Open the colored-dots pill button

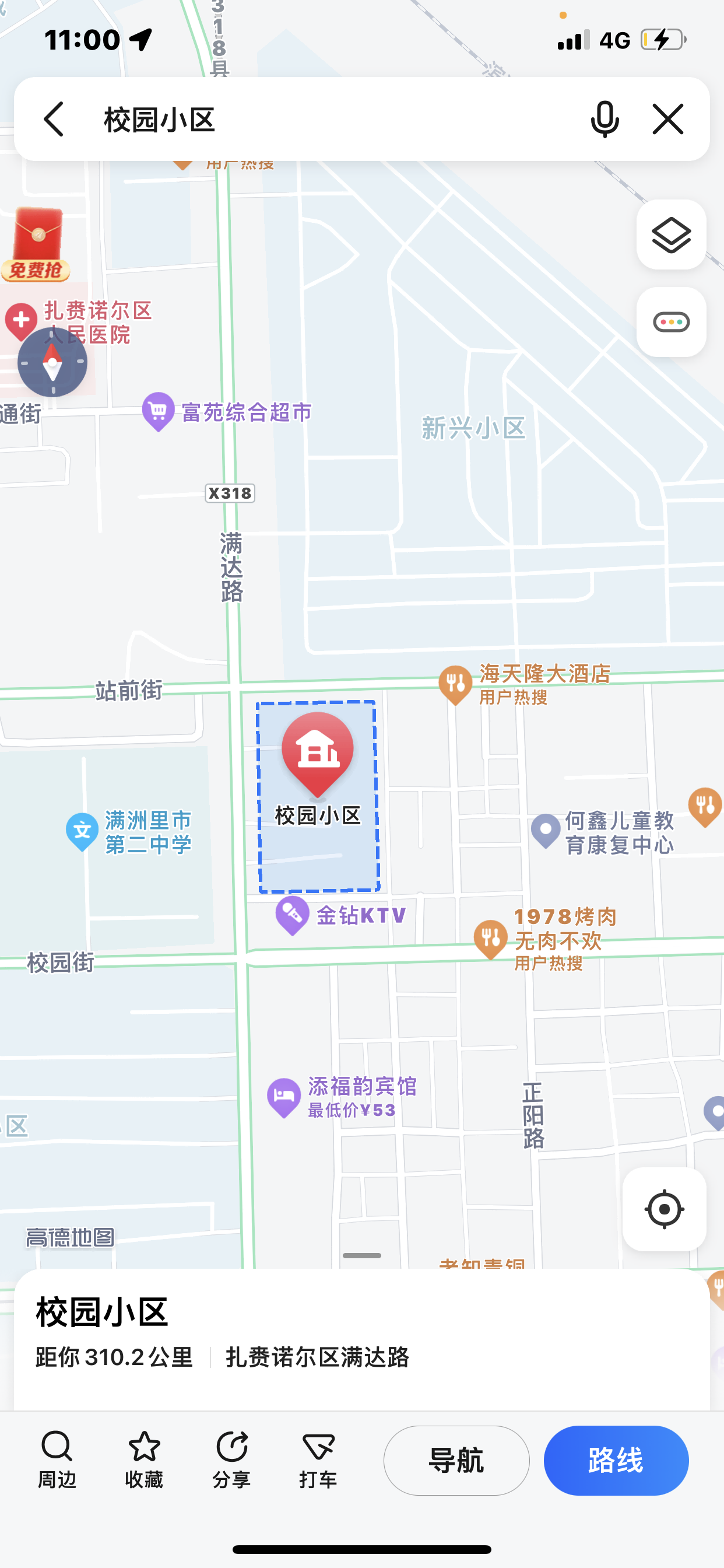point(671,322)
